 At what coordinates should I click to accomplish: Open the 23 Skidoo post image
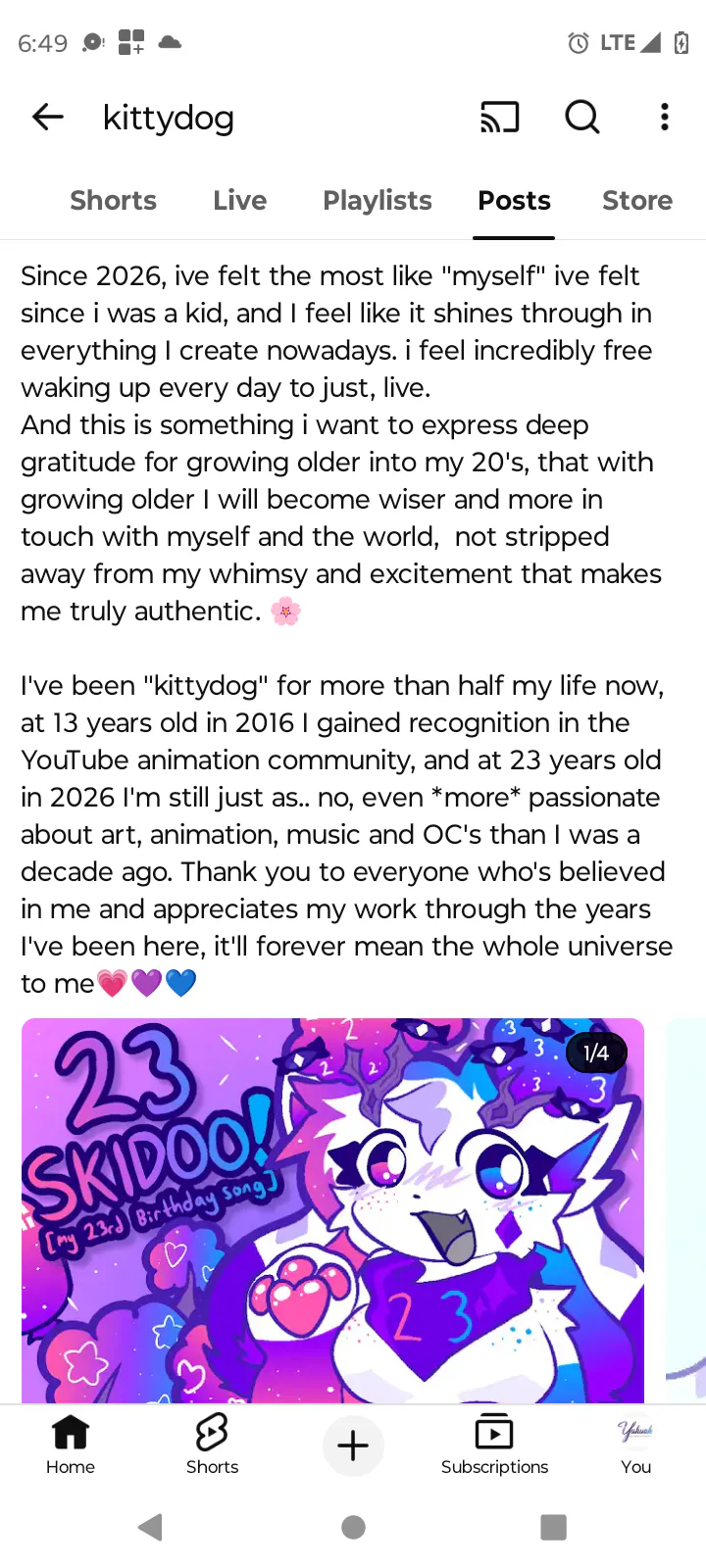[332, 1210]
